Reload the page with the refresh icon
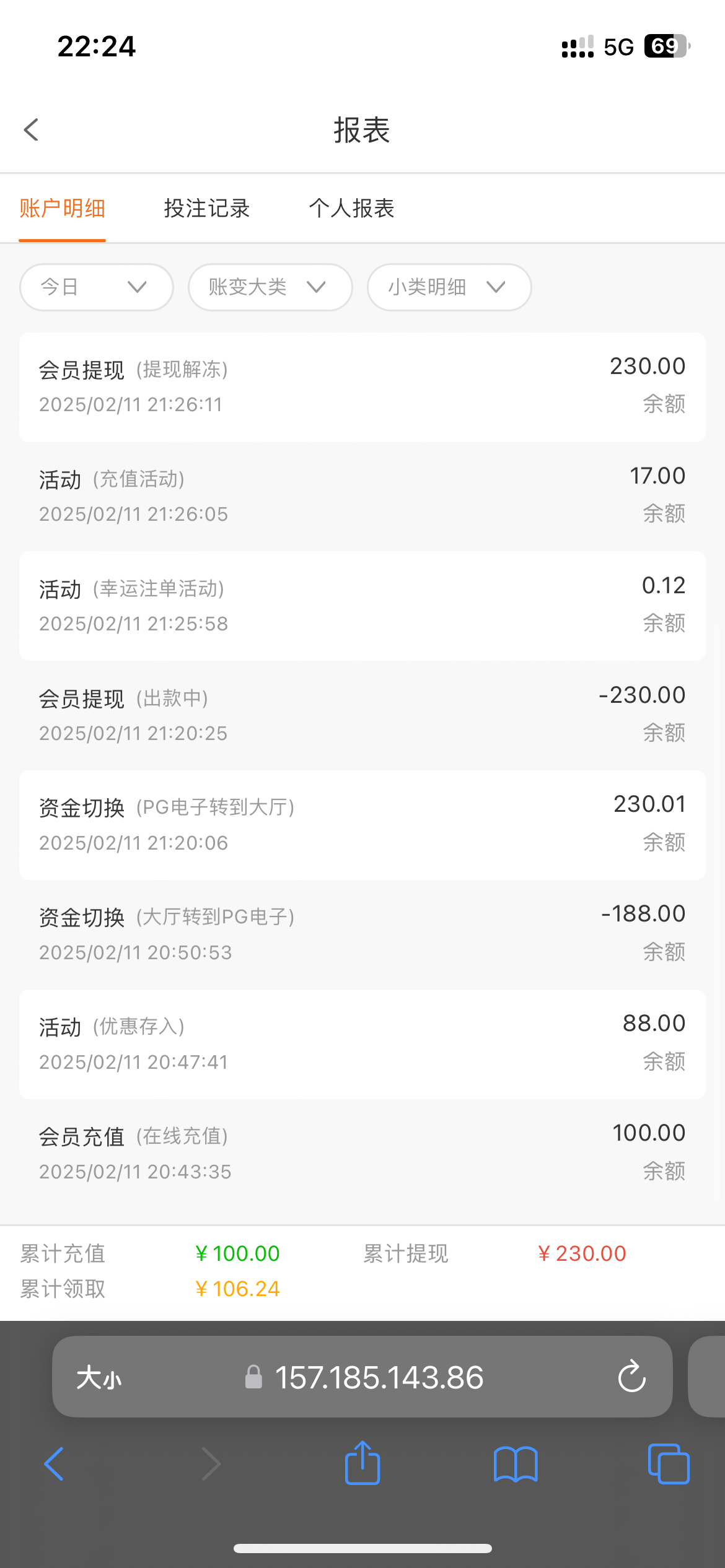This screenshot has width=725, height=1568. [632, 1378]
